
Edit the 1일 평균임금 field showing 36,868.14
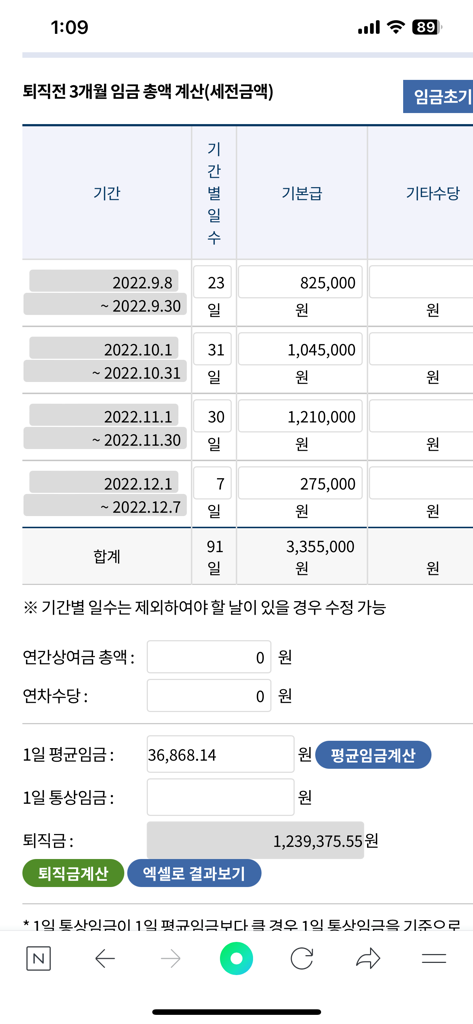221,756
